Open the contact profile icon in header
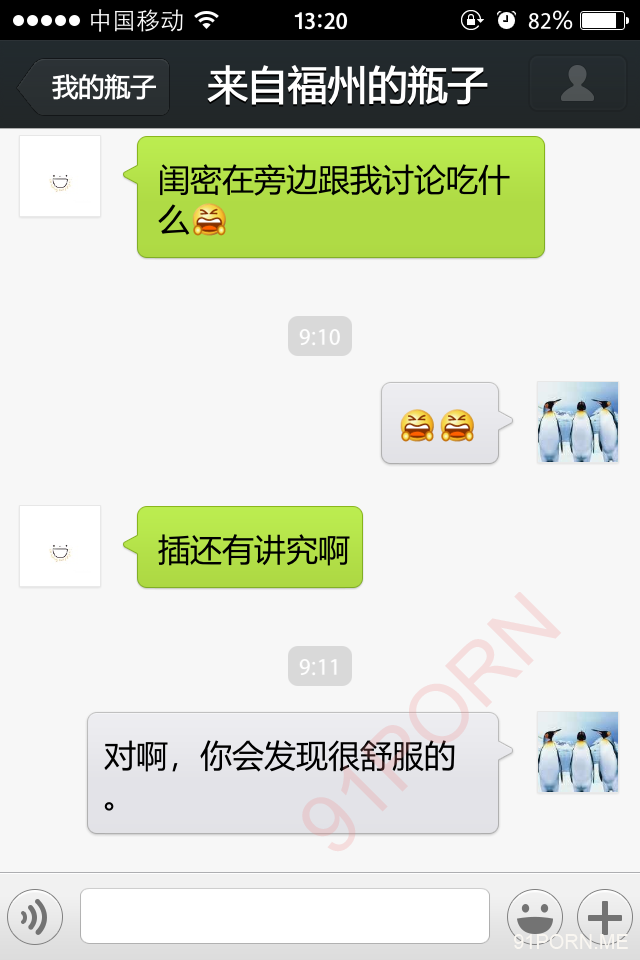The height and width of the screenshot is (960, 640). click(x=577, y=84)
